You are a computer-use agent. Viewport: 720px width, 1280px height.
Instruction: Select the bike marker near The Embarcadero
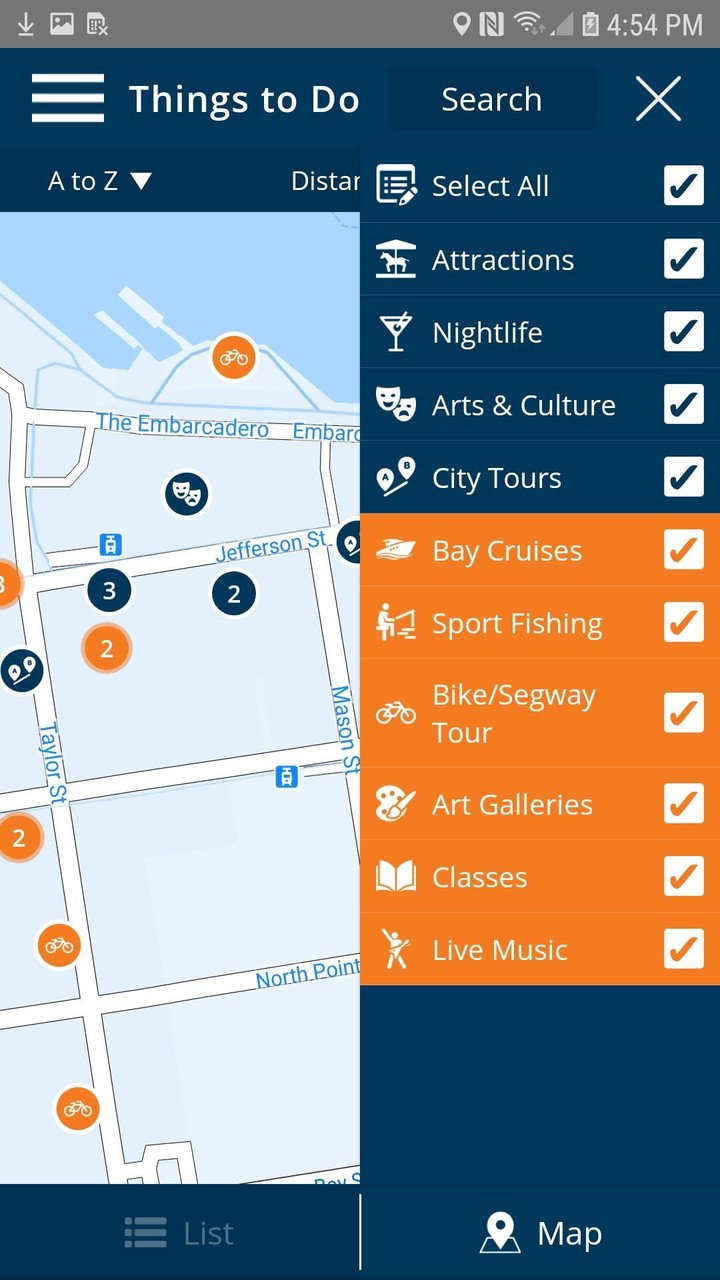tap(234, 357)
